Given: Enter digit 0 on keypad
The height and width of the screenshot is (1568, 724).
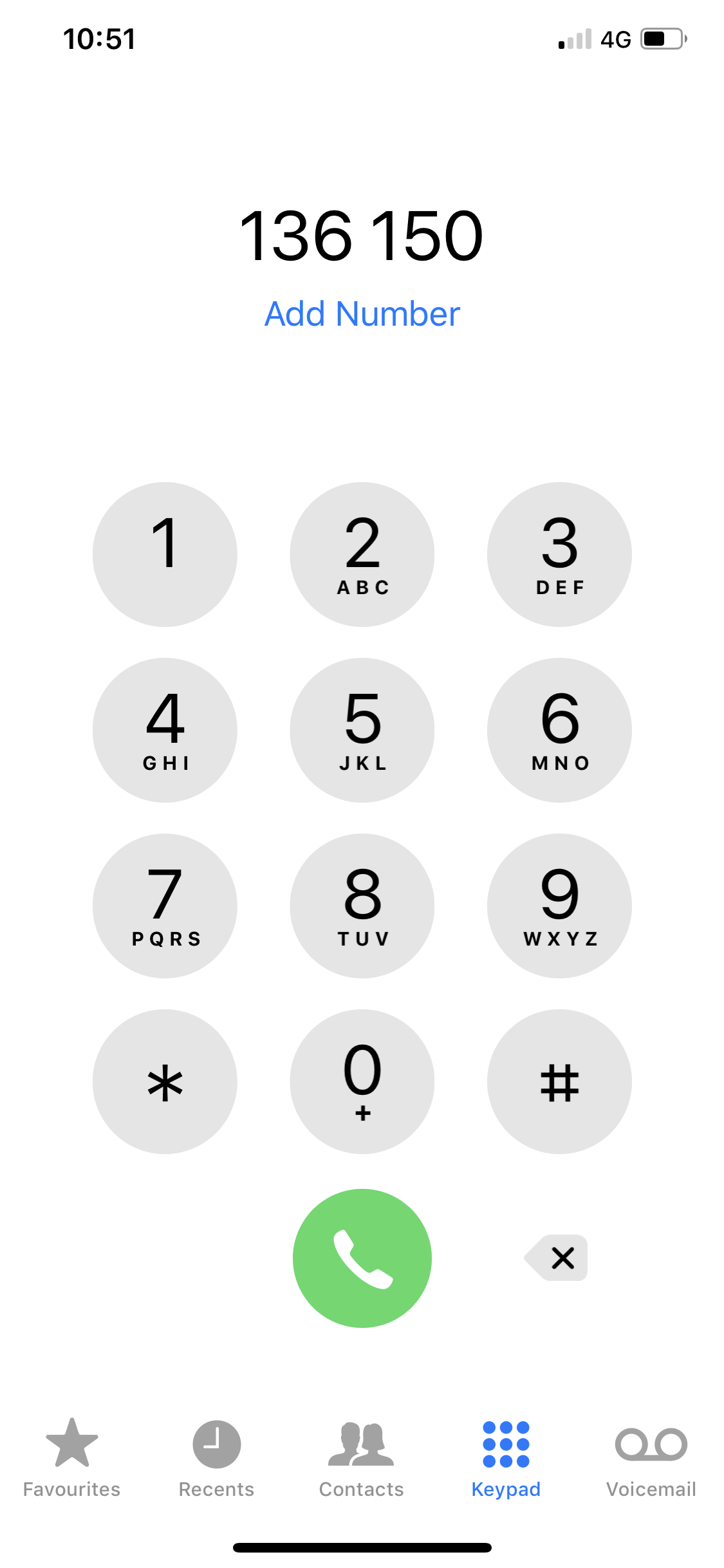Looking at the screenshot, I should [362, 1081].
